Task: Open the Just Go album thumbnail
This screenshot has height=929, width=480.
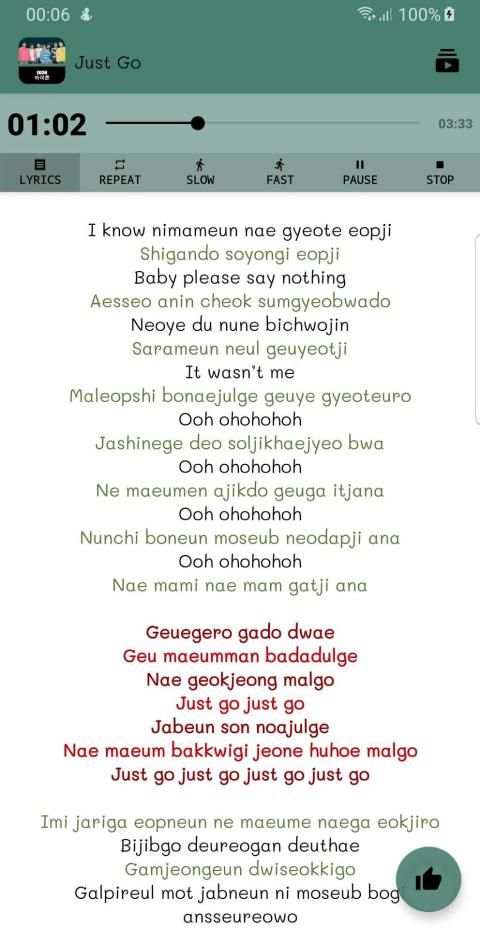Action: click(41, 60)
